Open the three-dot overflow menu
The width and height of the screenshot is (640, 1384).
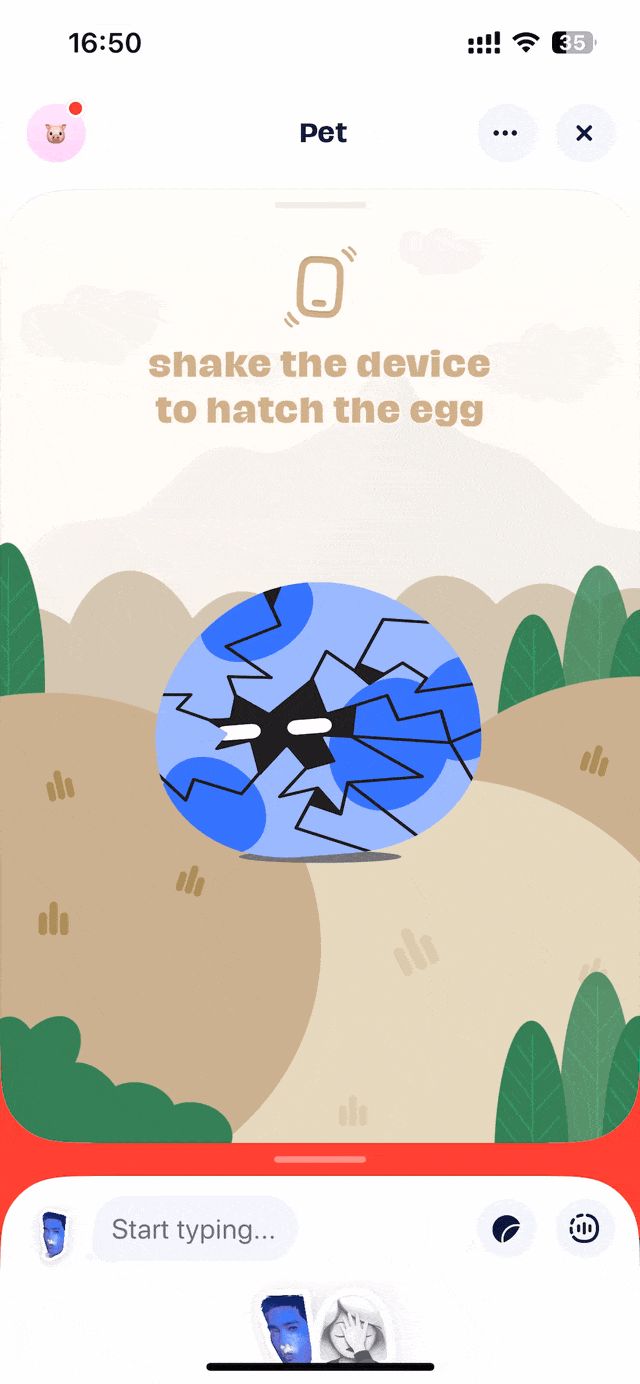(x=506, y=133)
